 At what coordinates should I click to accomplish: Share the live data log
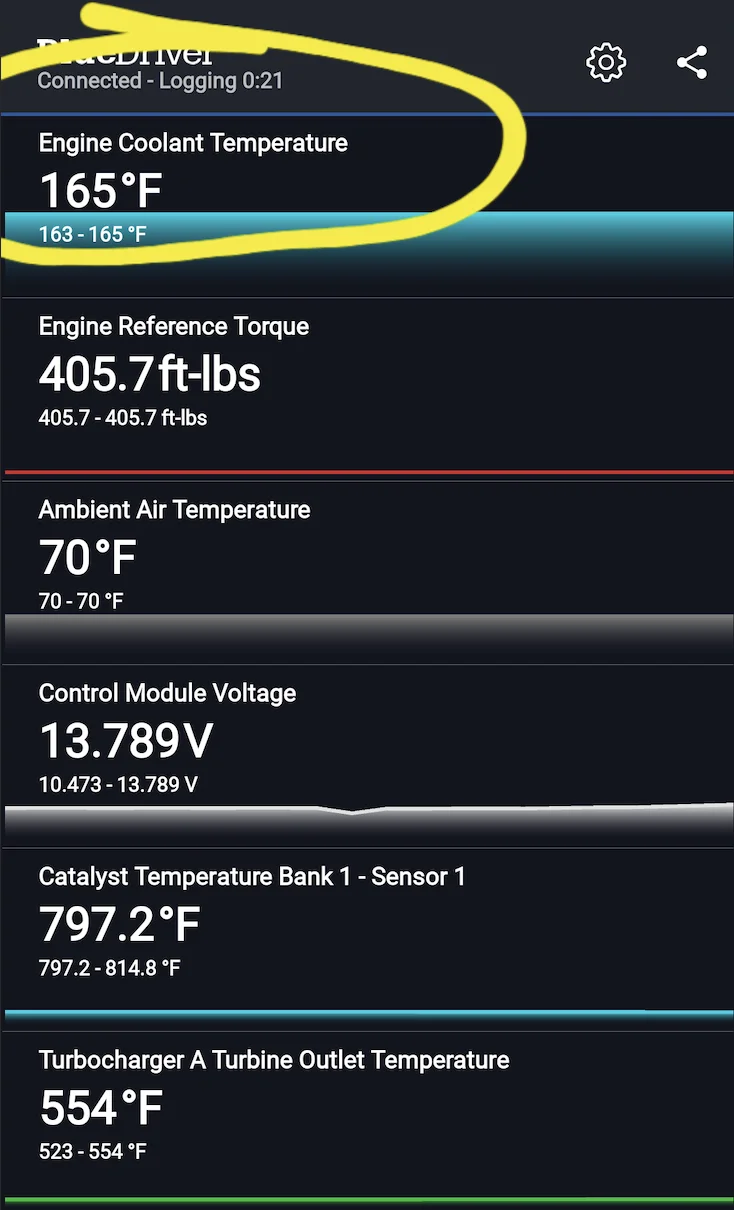[692, 63]
